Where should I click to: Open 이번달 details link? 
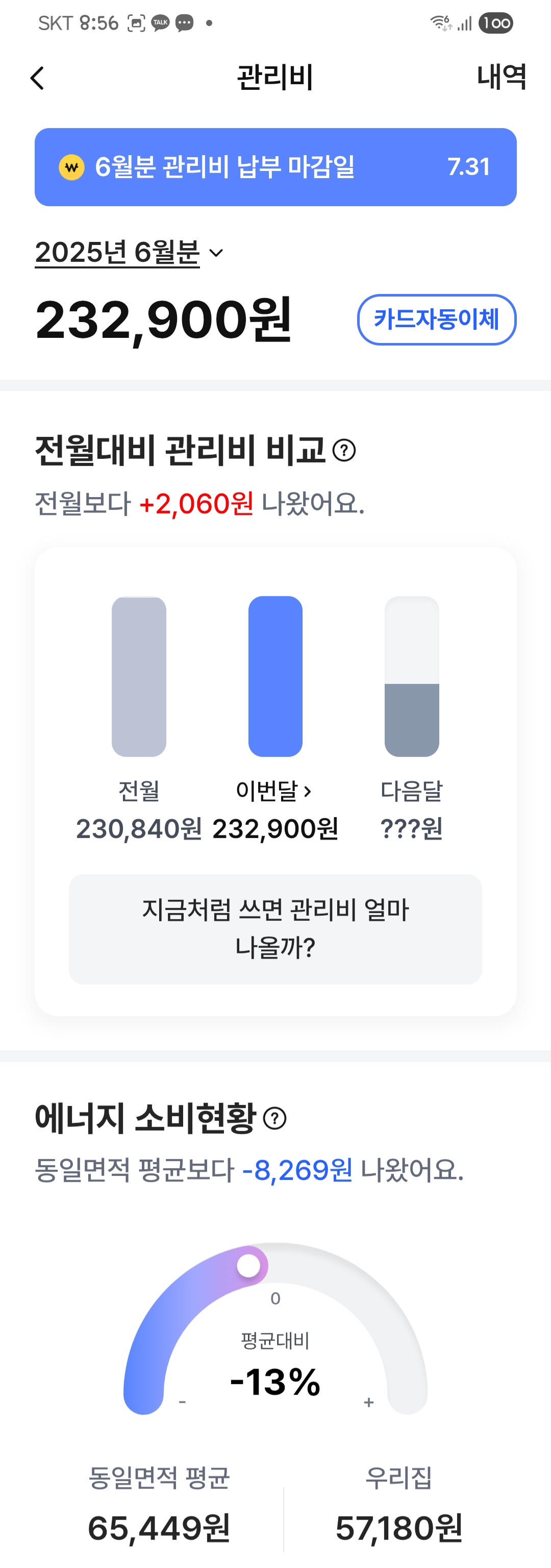[x=274, y=791]
